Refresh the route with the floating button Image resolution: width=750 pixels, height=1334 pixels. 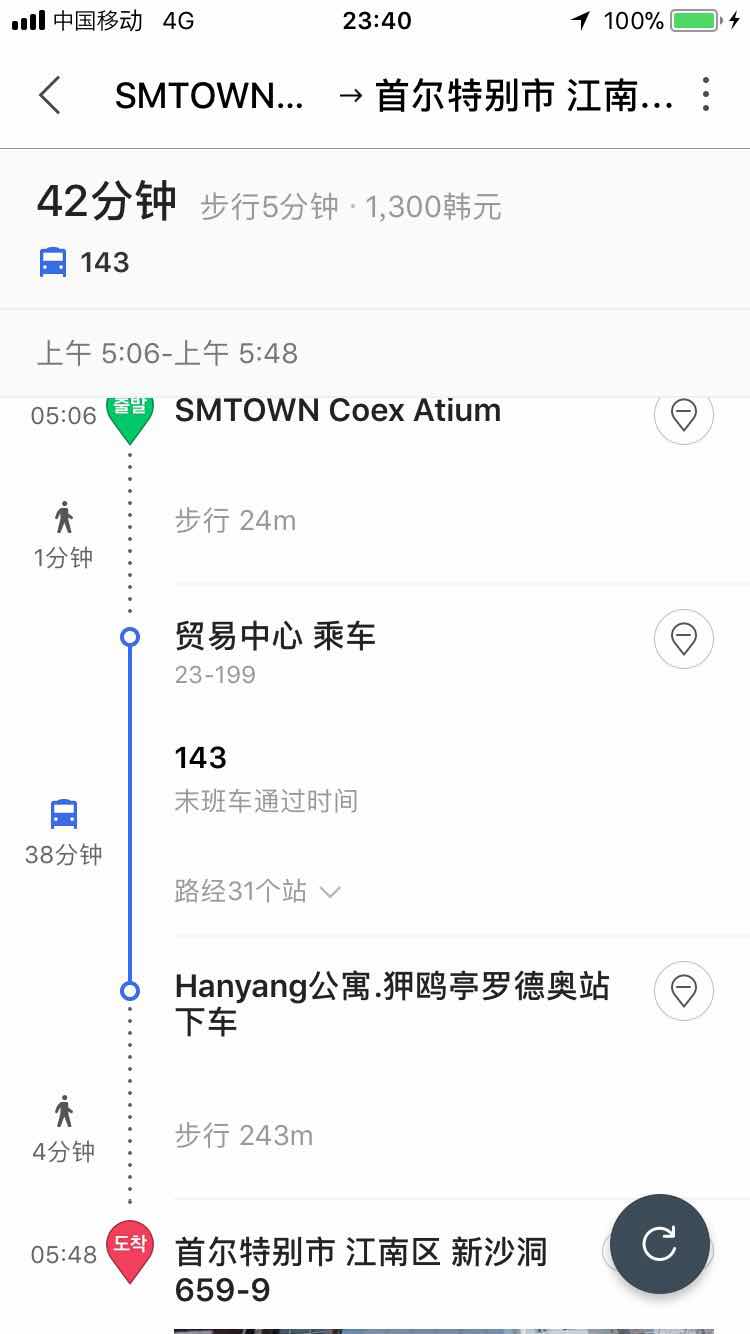coord(660,1244)
